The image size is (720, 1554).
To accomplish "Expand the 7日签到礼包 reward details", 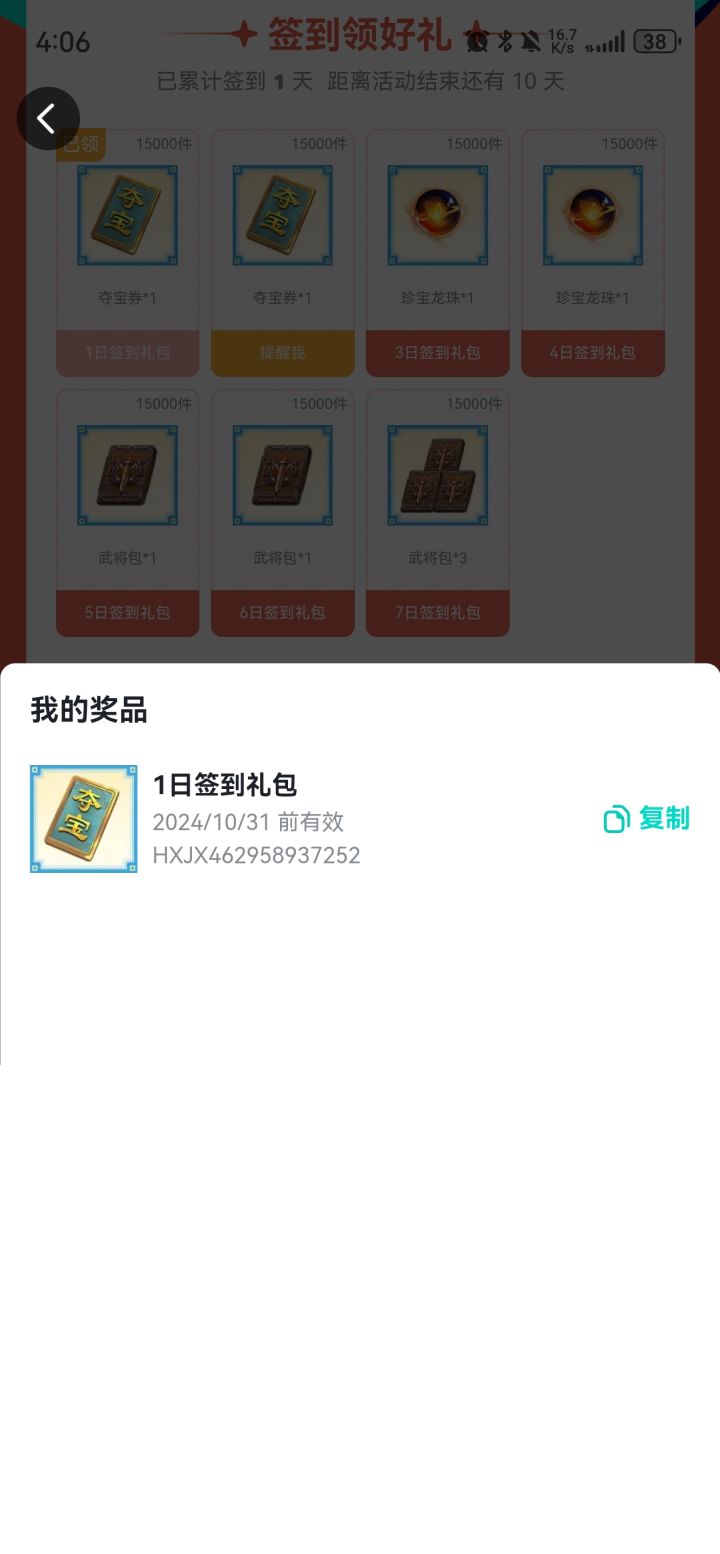I will click(x=437, y=613).
